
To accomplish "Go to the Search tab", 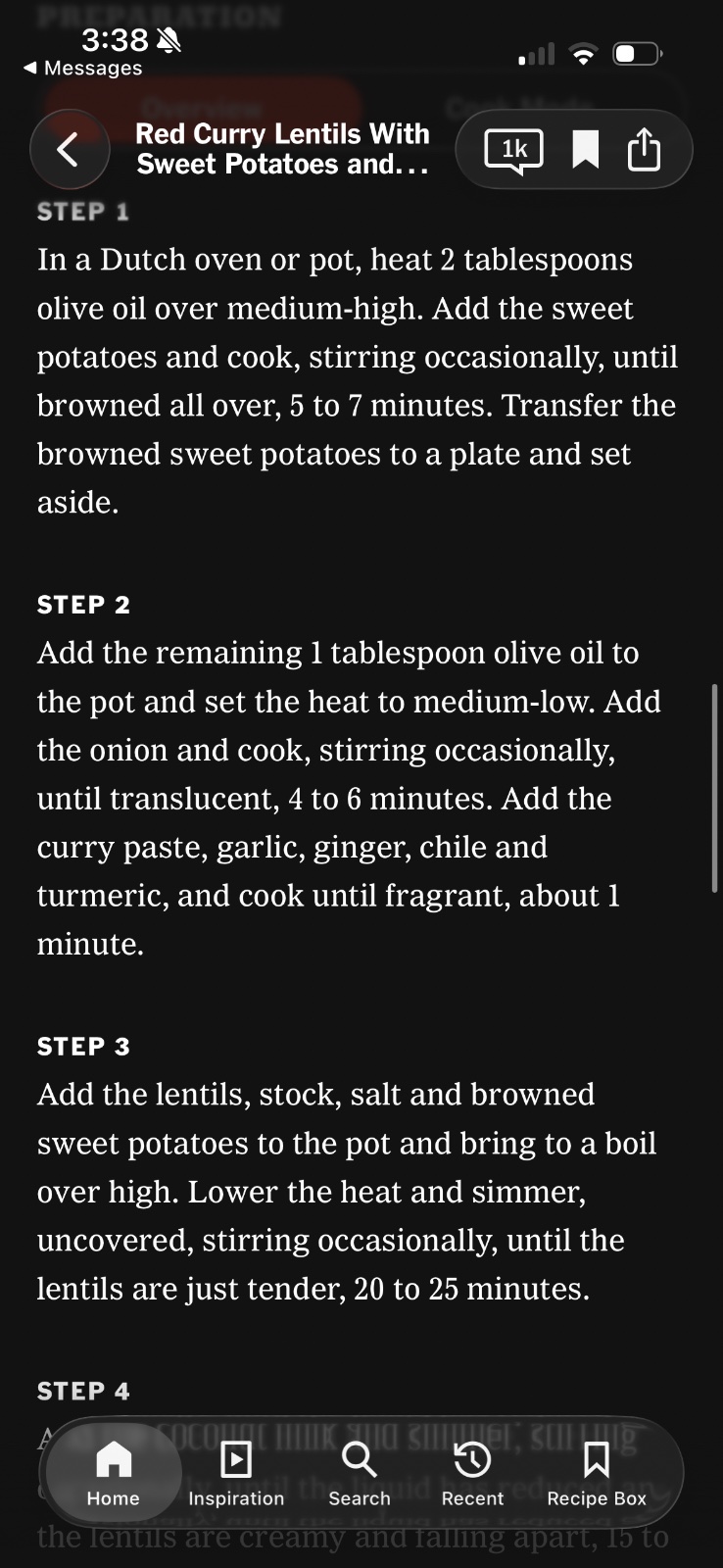I will [x=360, y=1472].
